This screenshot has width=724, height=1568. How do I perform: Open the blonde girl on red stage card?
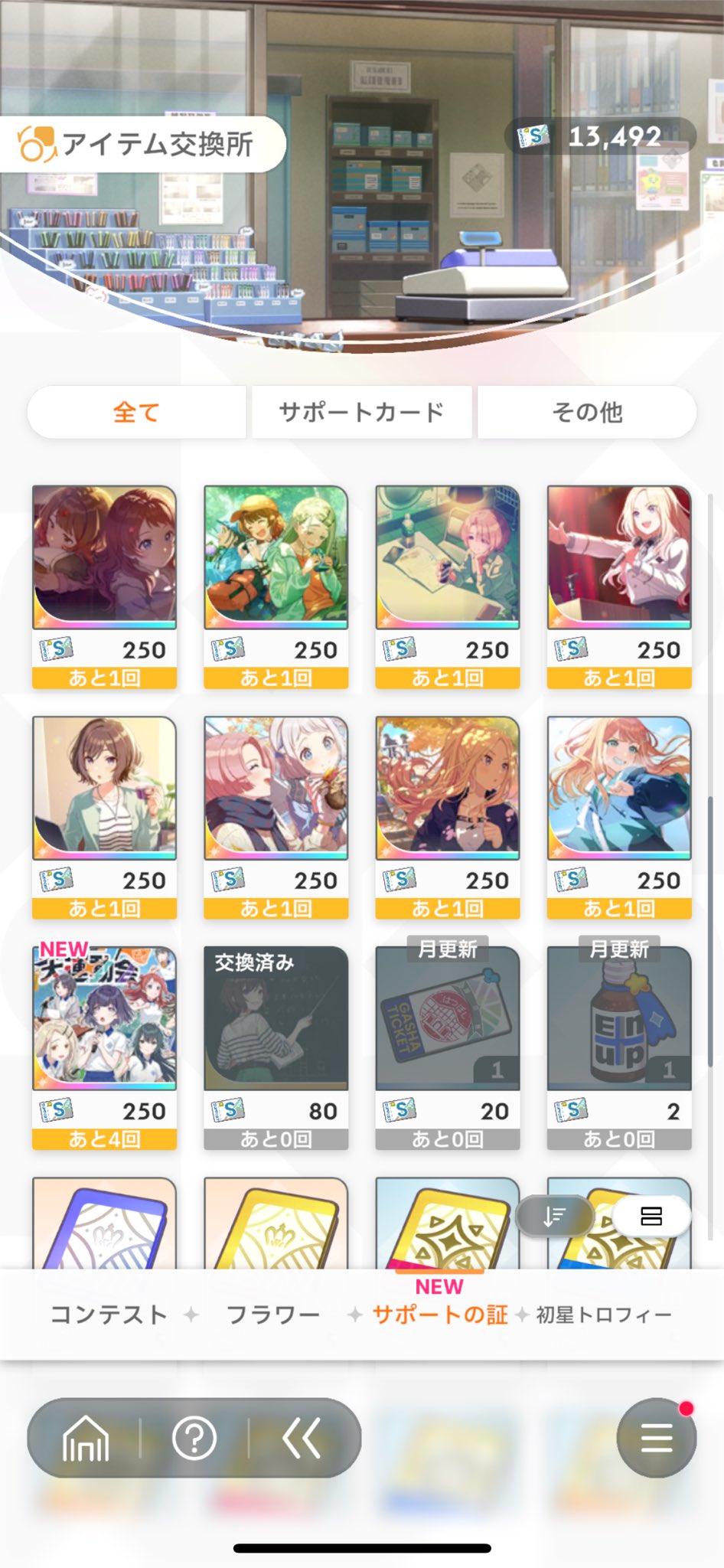(x=619, y=587)
